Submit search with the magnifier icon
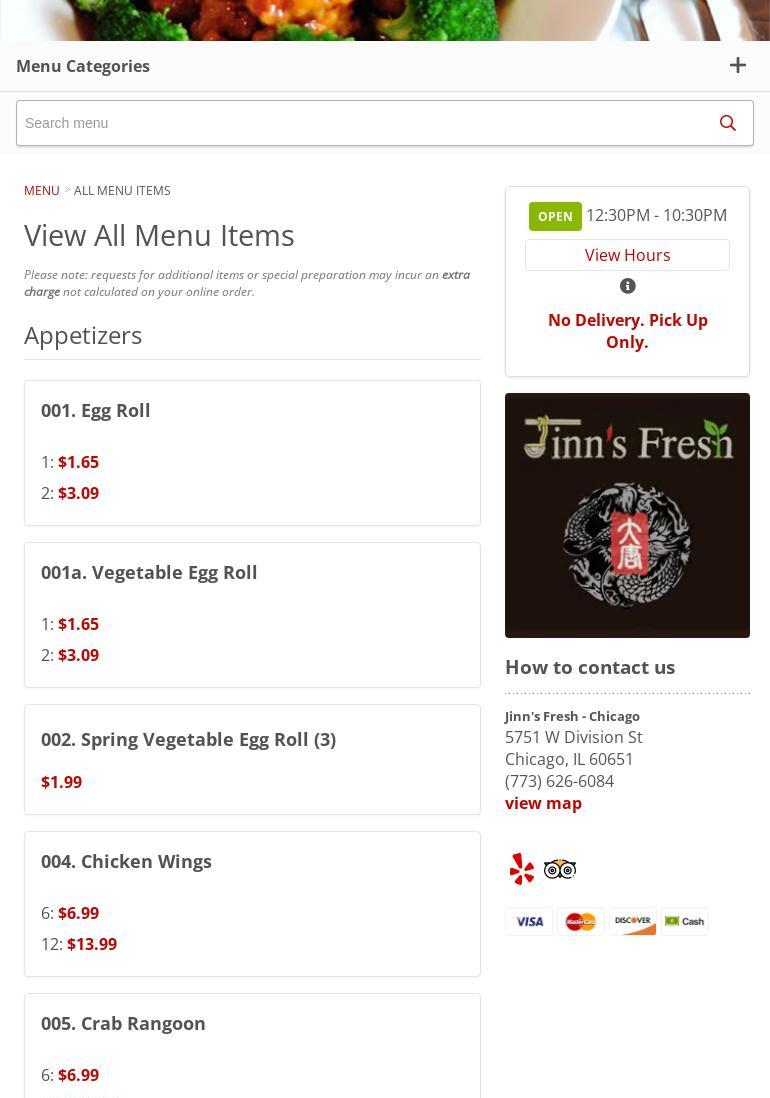Screen dimensions: 770x1098 [x=727, y=123]
